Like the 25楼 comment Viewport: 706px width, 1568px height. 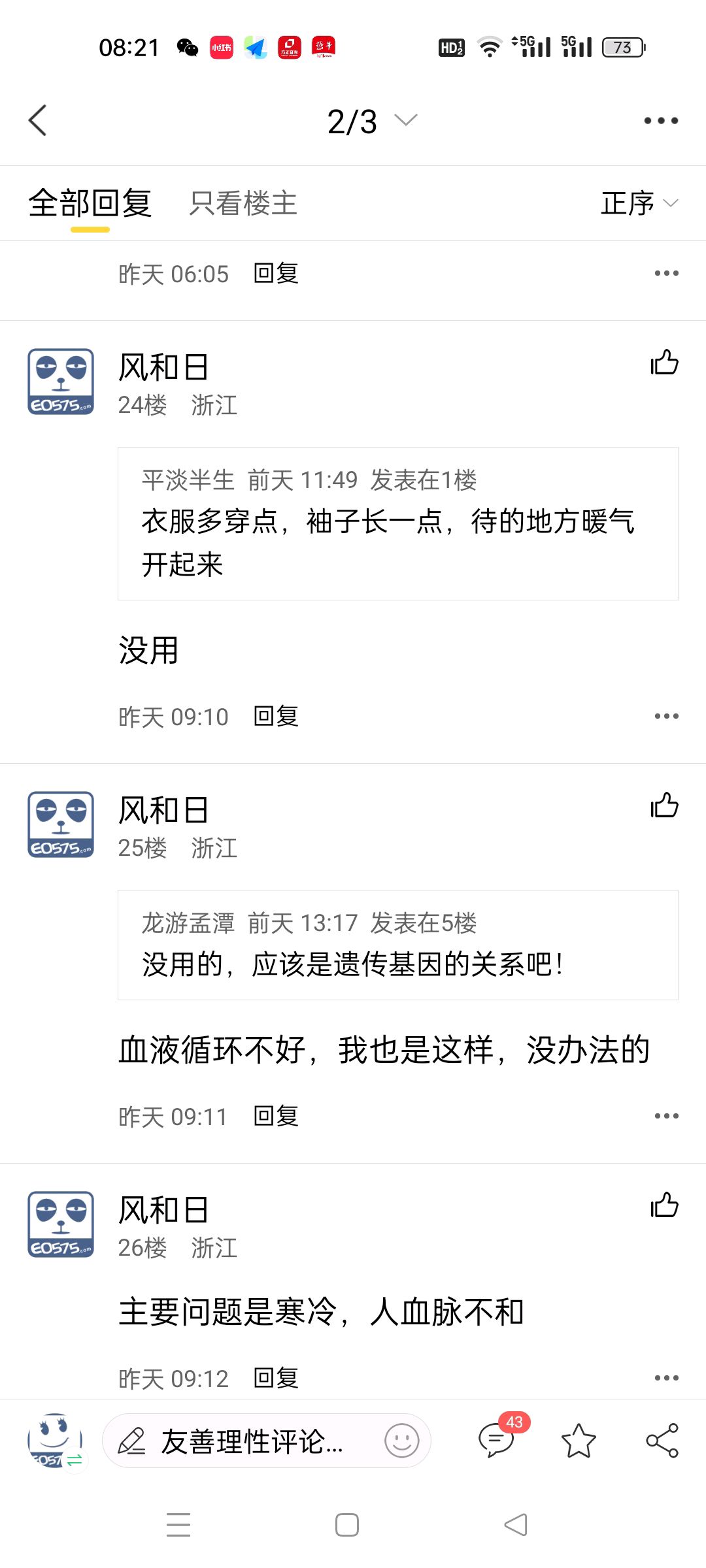click(x=664, y=805)
